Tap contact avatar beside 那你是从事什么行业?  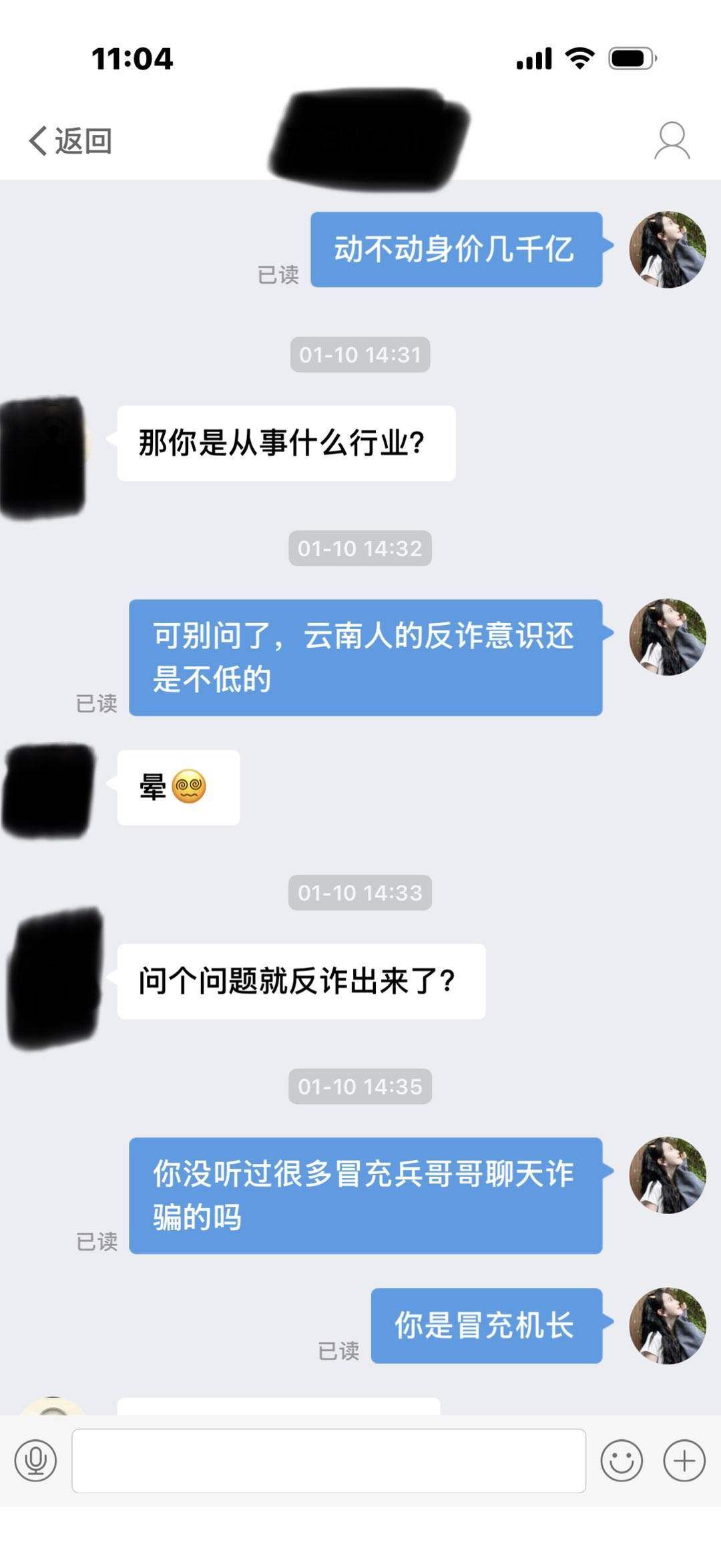pyautogui.click(x=44, y=457)
